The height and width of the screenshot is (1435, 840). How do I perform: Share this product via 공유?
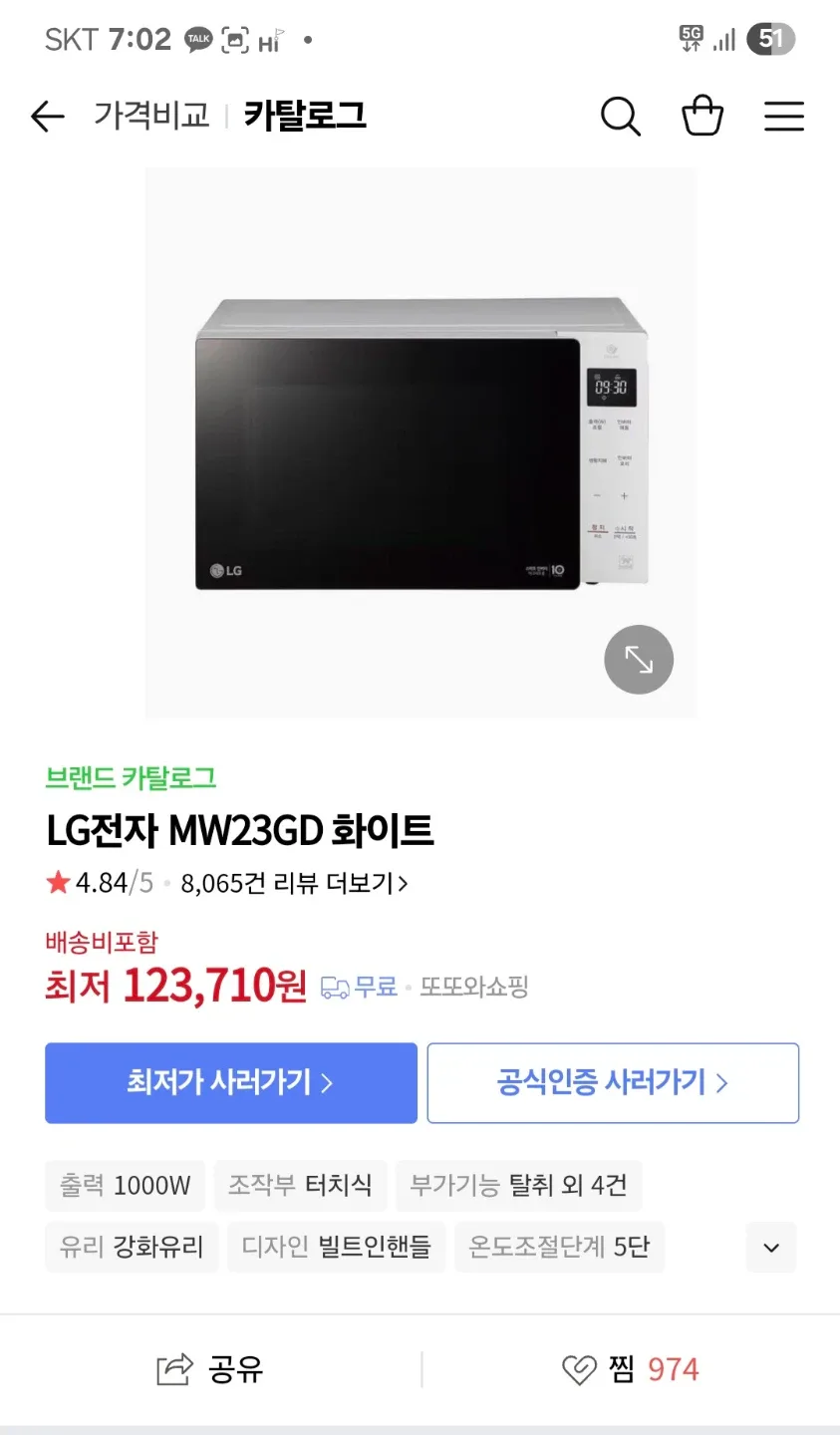(x=210, y=1369)
